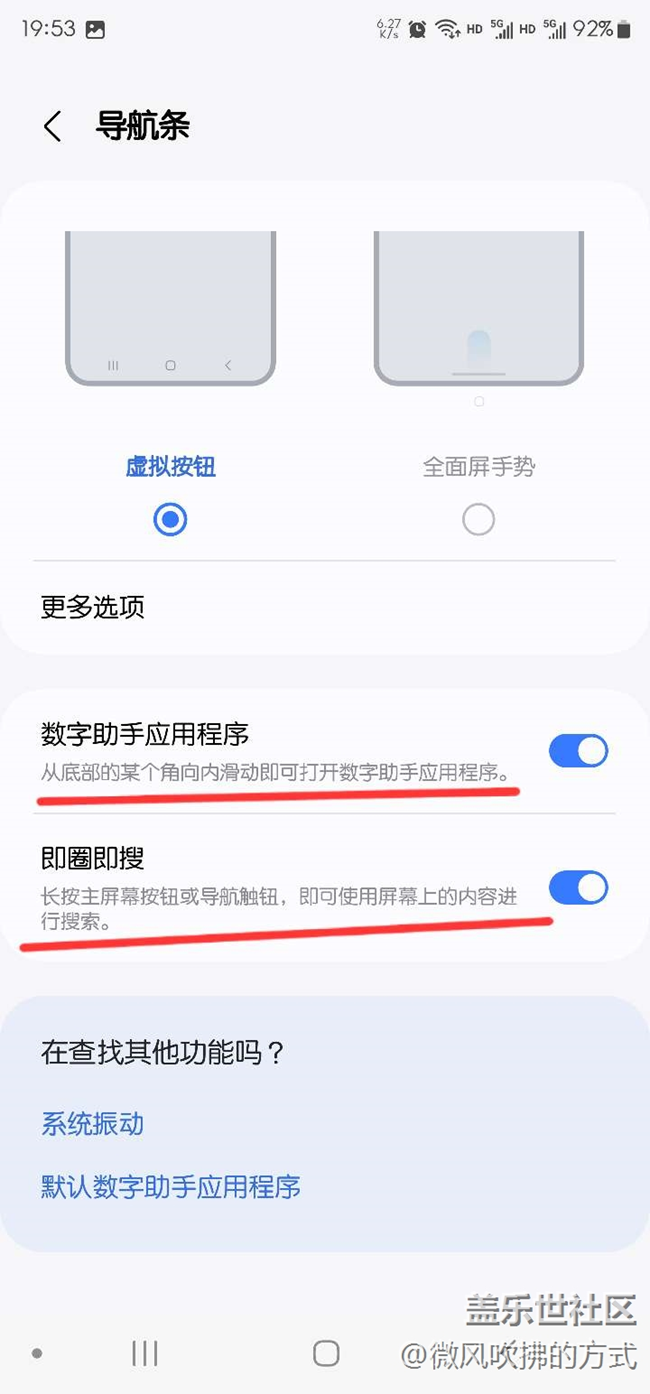Go back from the 导航条 screen

(x=52, y=127)
